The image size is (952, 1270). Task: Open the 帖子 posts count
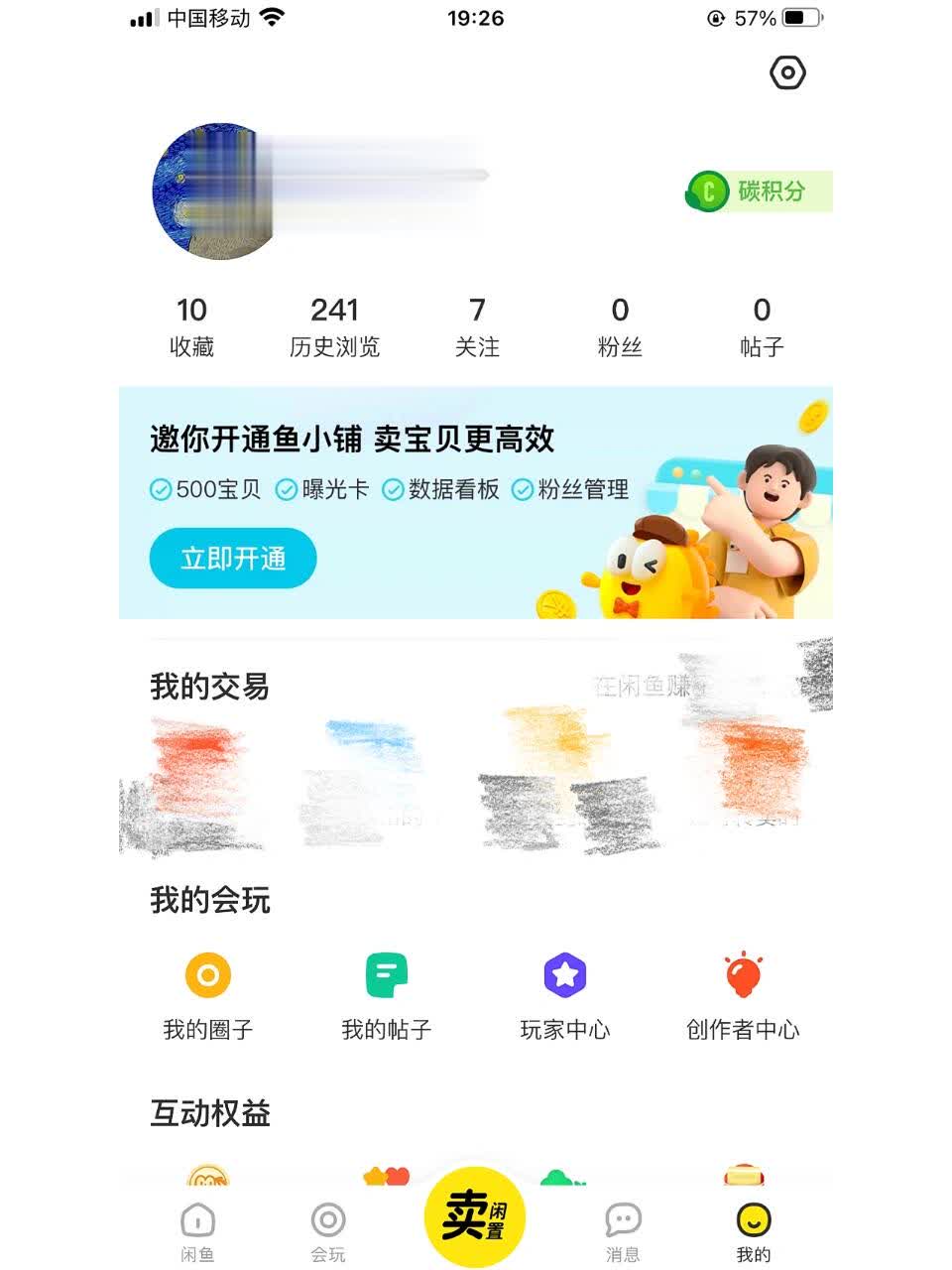[x=762, y=326]
